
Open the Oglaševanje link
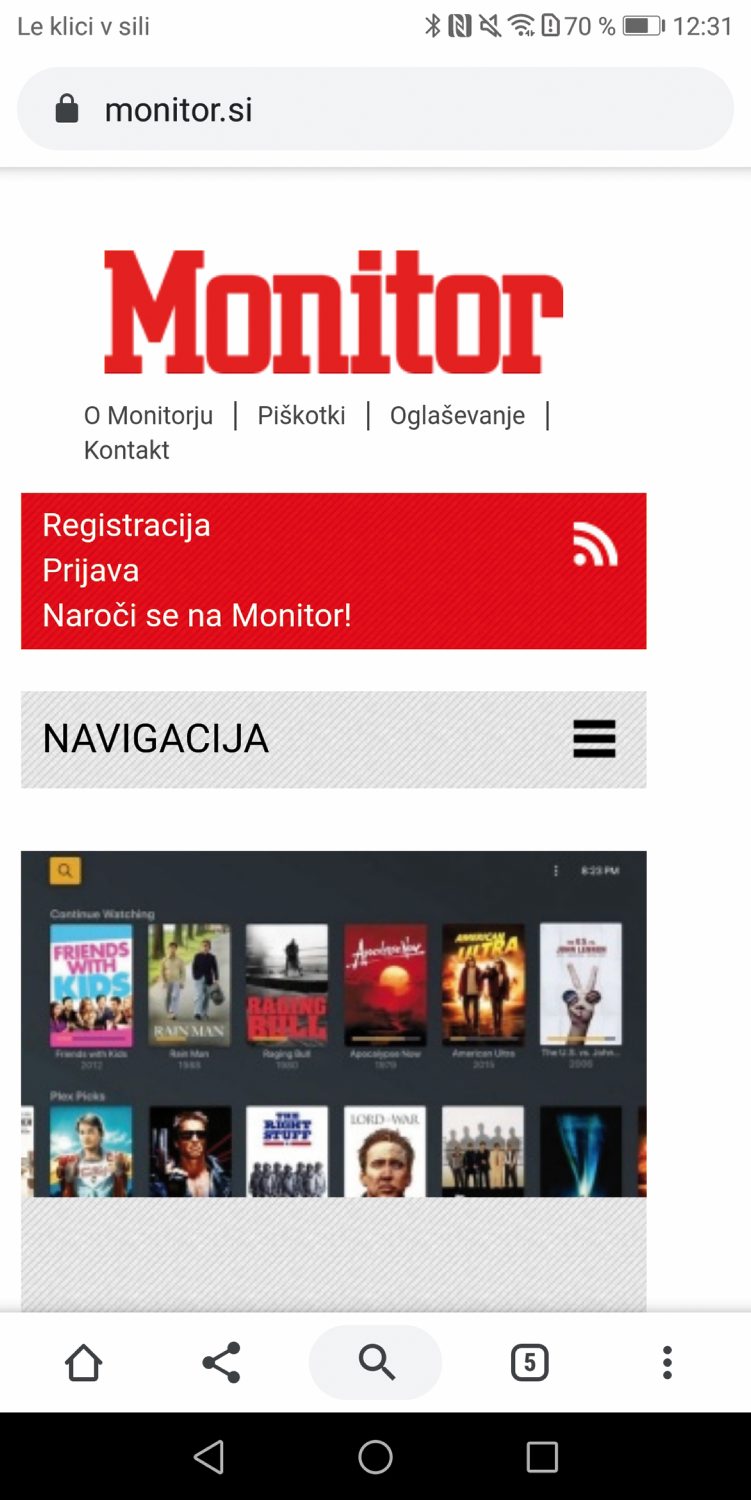click(457, 415)
